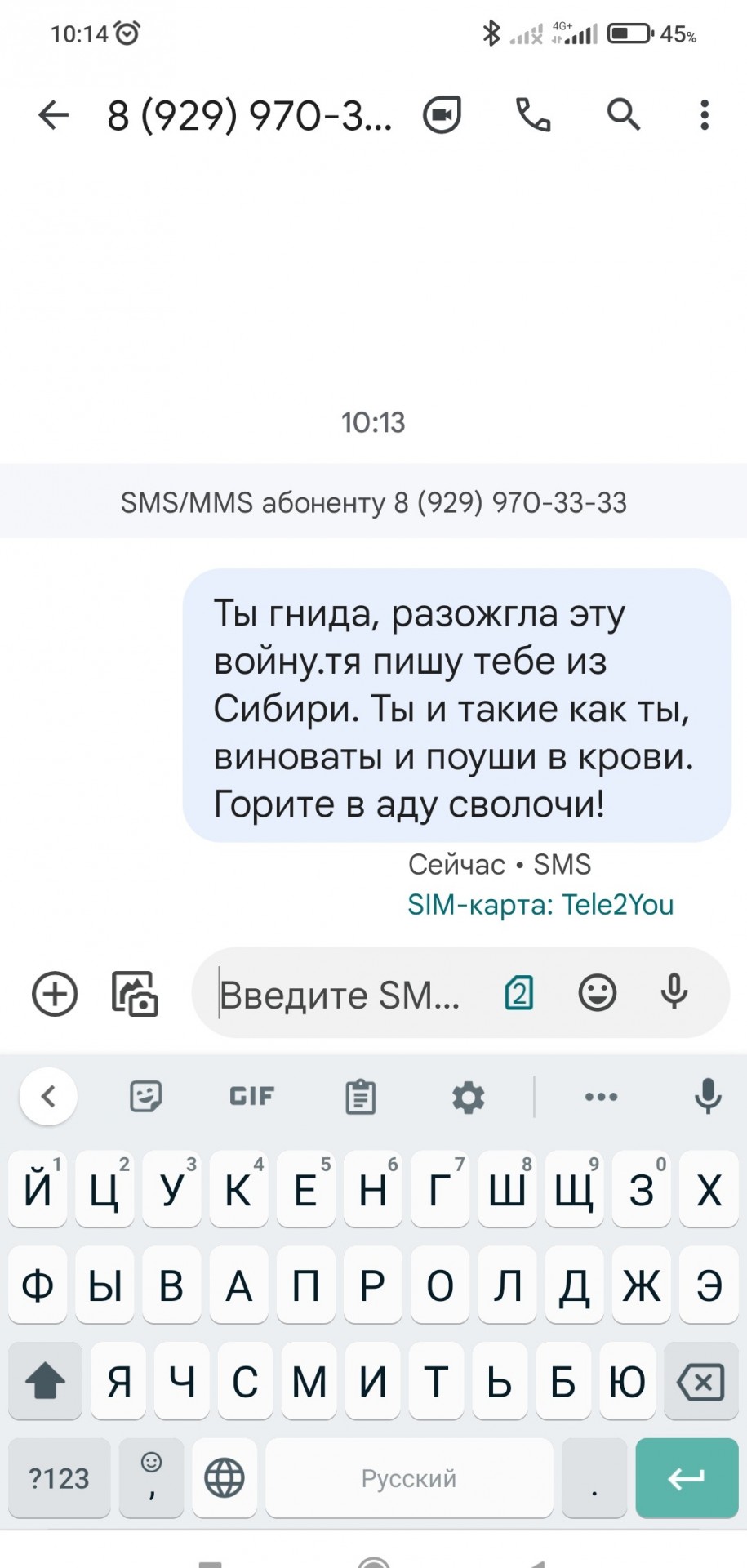
Task: Show more keyboard toolbar options
Action: (x=601, y=1097)
